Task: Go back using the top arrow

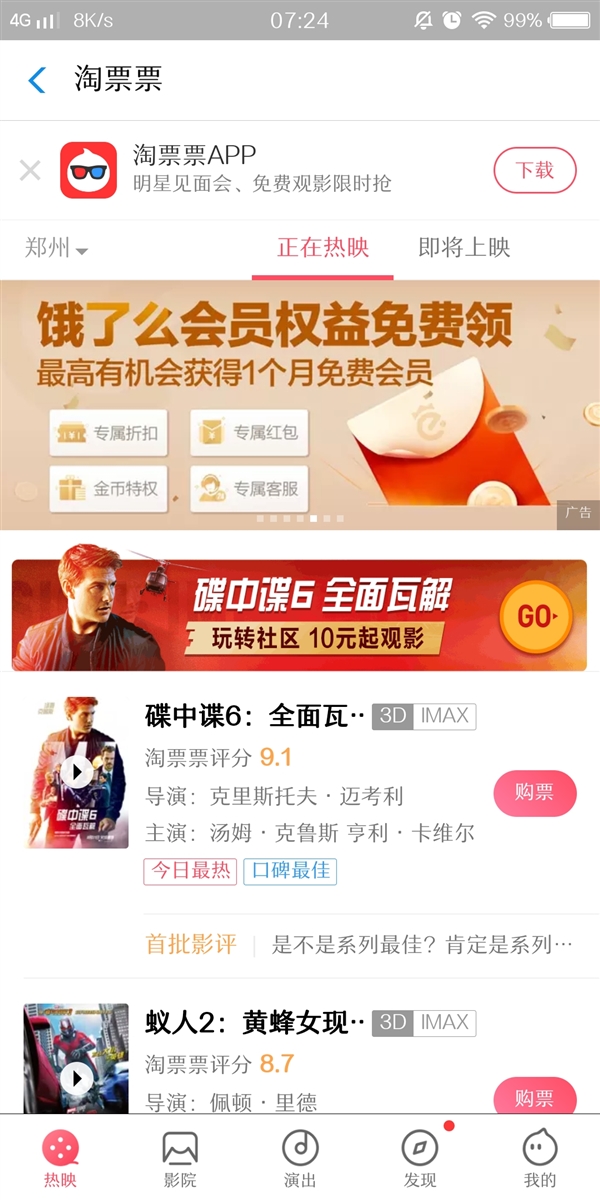Action: coord(37,80)
